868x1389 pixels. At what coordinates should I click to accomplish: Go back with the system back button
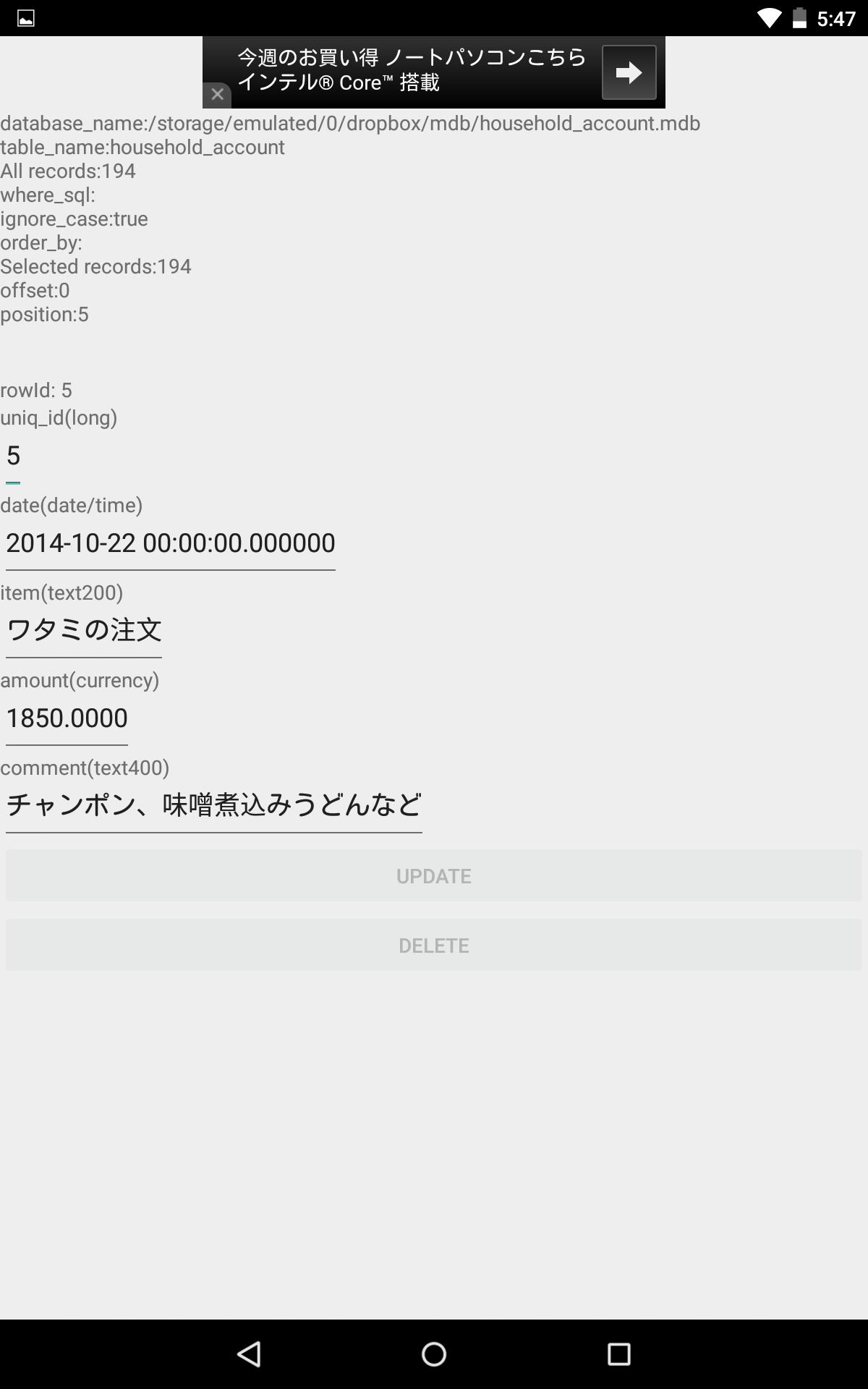pyautogui.click(x=250, y=1354)
